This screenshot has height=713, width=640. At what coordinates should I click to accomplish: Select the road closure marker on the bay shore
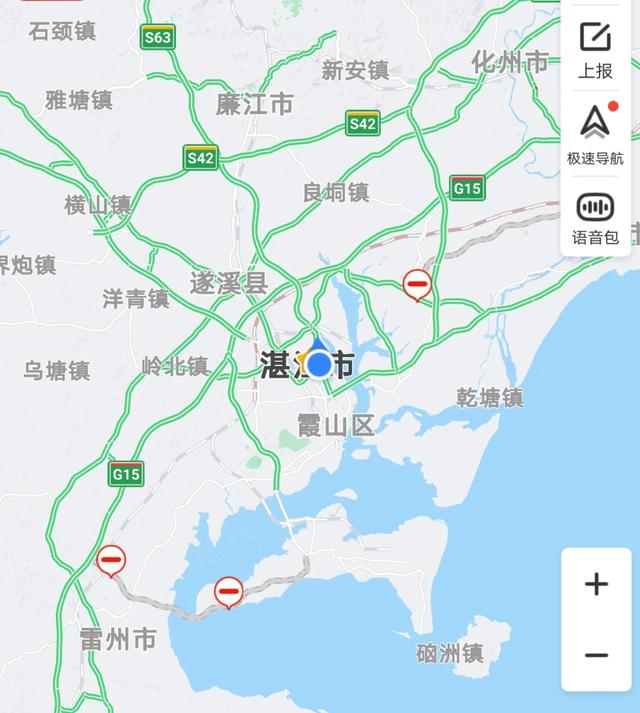[x=229, y=592]
